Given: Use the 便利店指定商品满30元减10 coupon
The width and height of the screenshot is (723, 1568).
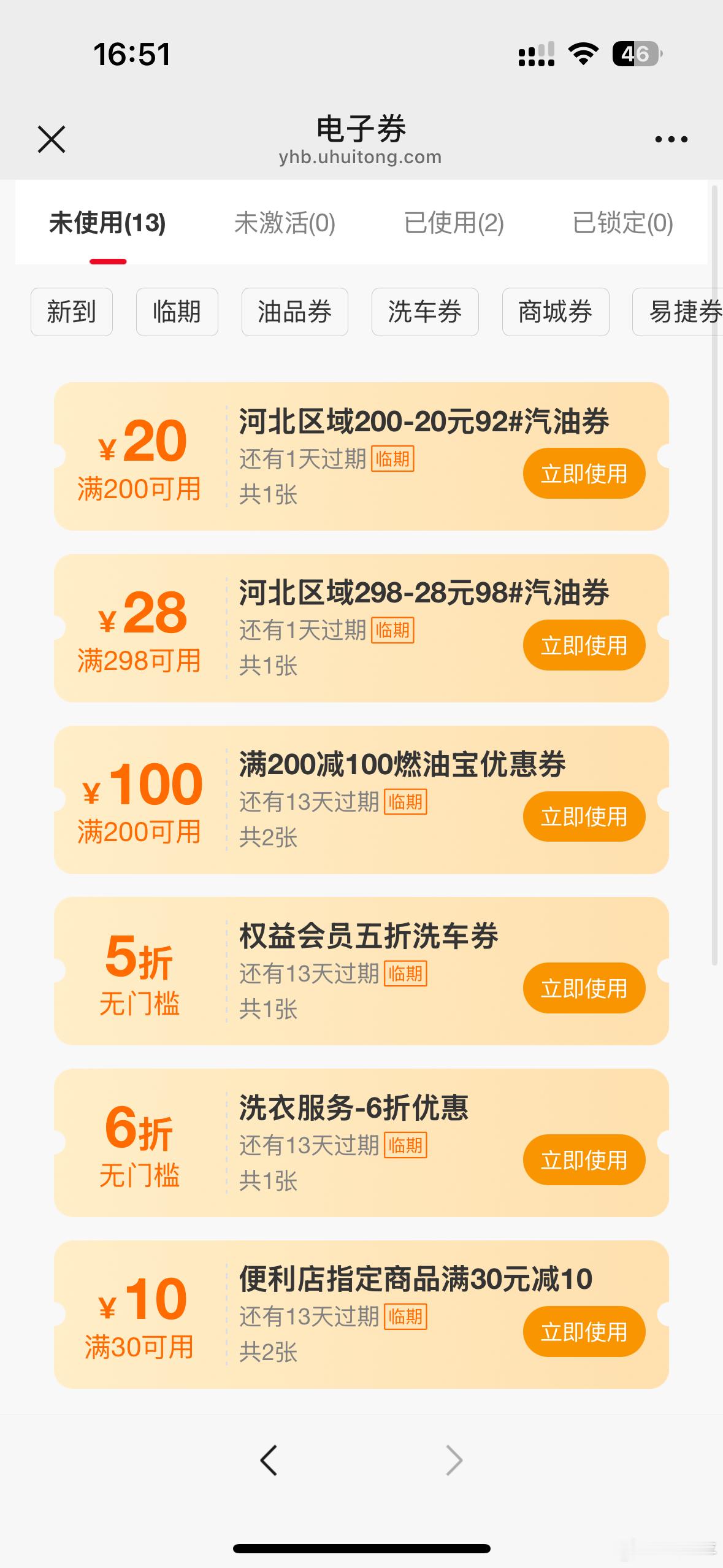Looking at the screenshot, I should (584, 1332).
